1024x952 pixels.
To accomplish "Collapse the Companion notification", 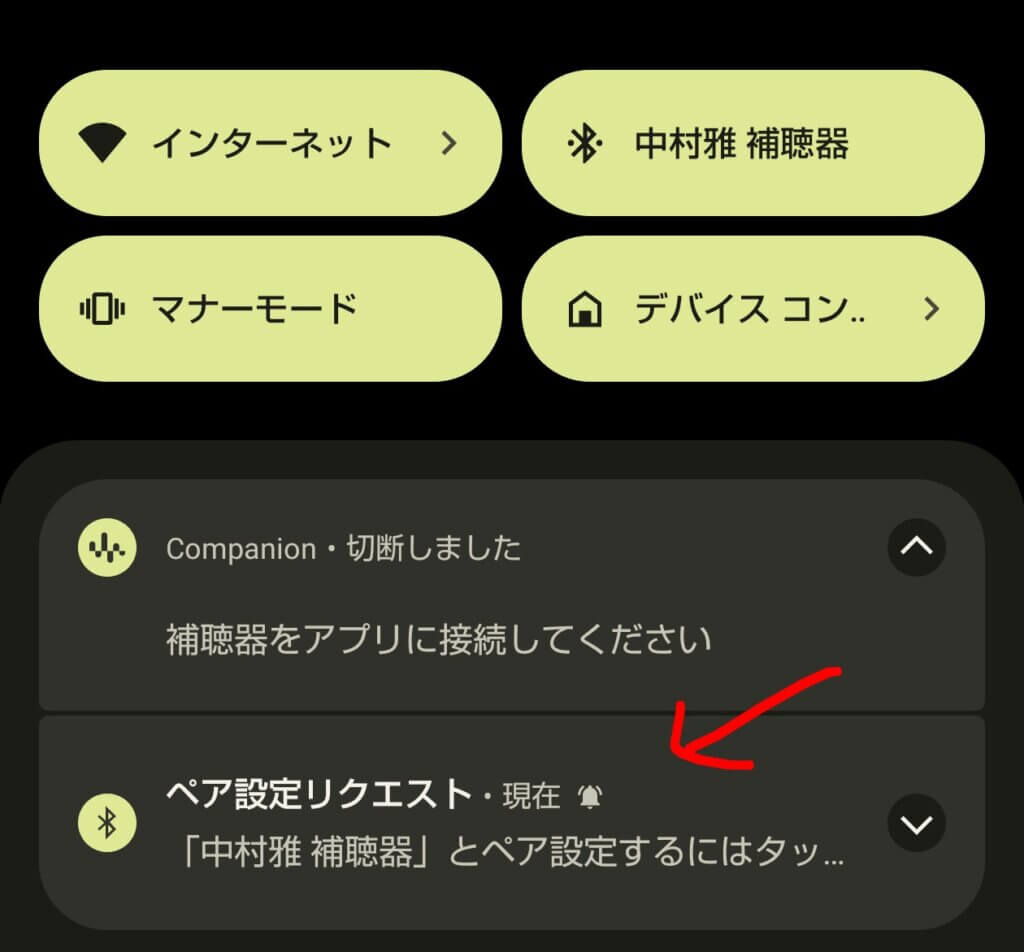I will pos(916,547).
